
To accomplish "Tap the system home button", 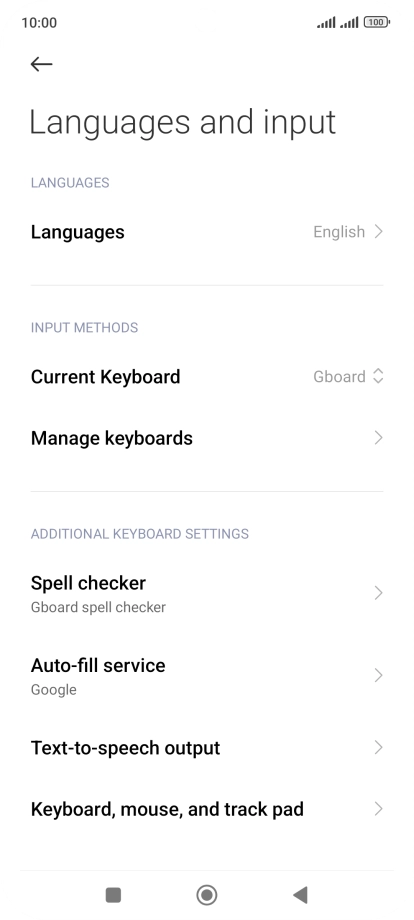I will click(207, 895).
